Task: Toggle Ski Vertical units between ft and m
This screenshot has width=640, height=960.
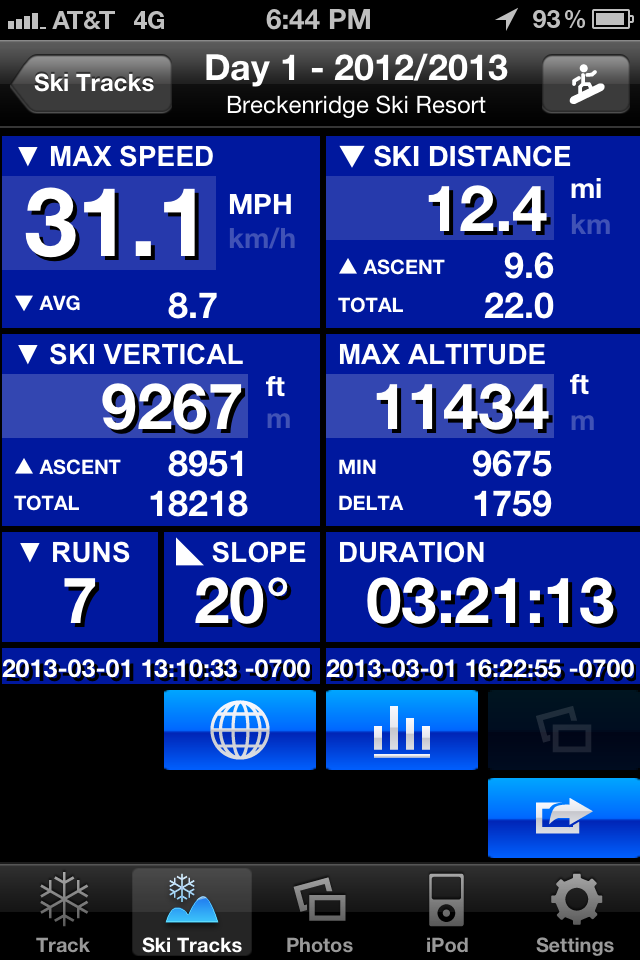Action: click(x=276, y=403)
